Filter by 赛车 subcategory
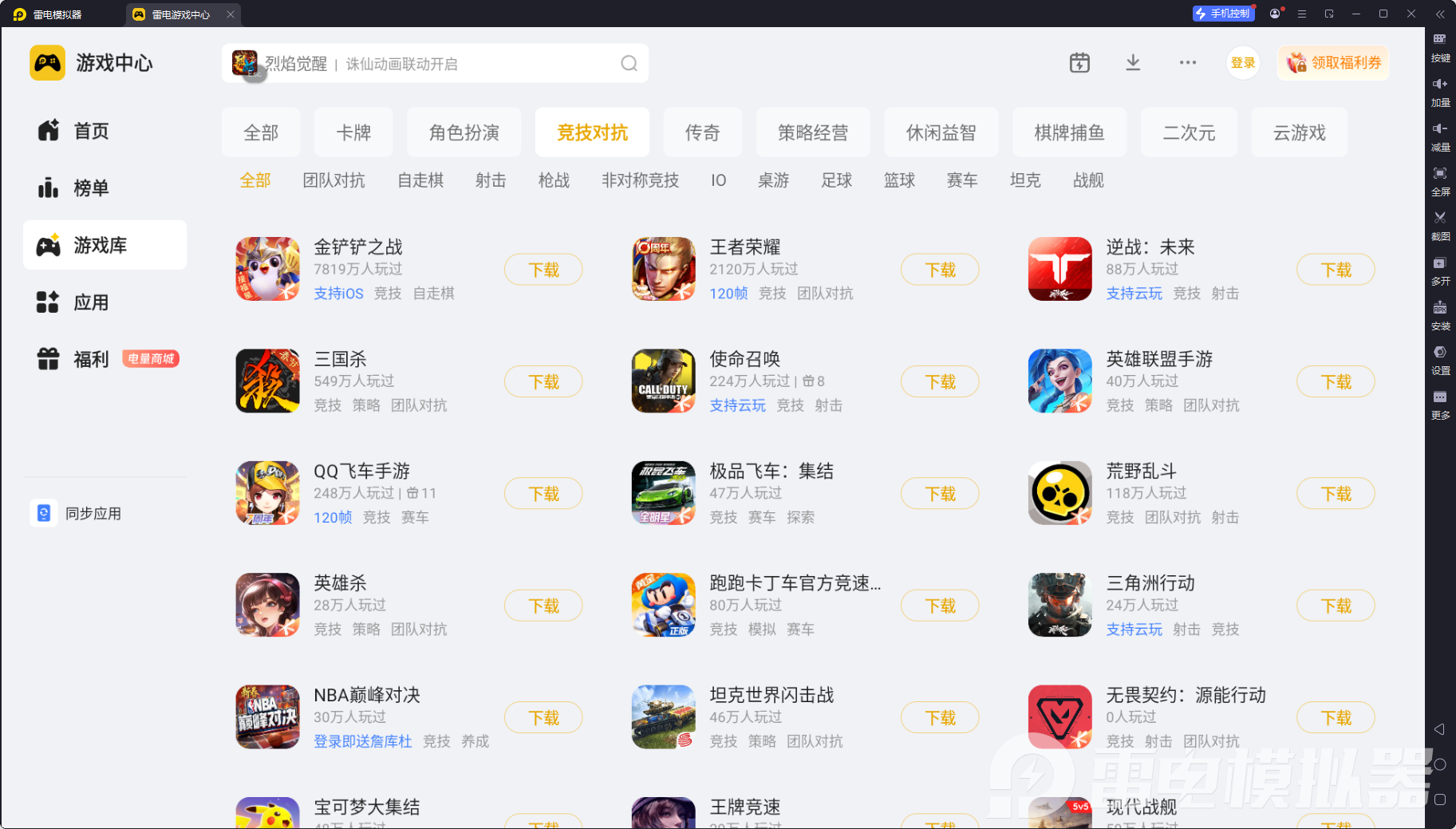Viewport: 1456px width, 829px height. point(962,180)
